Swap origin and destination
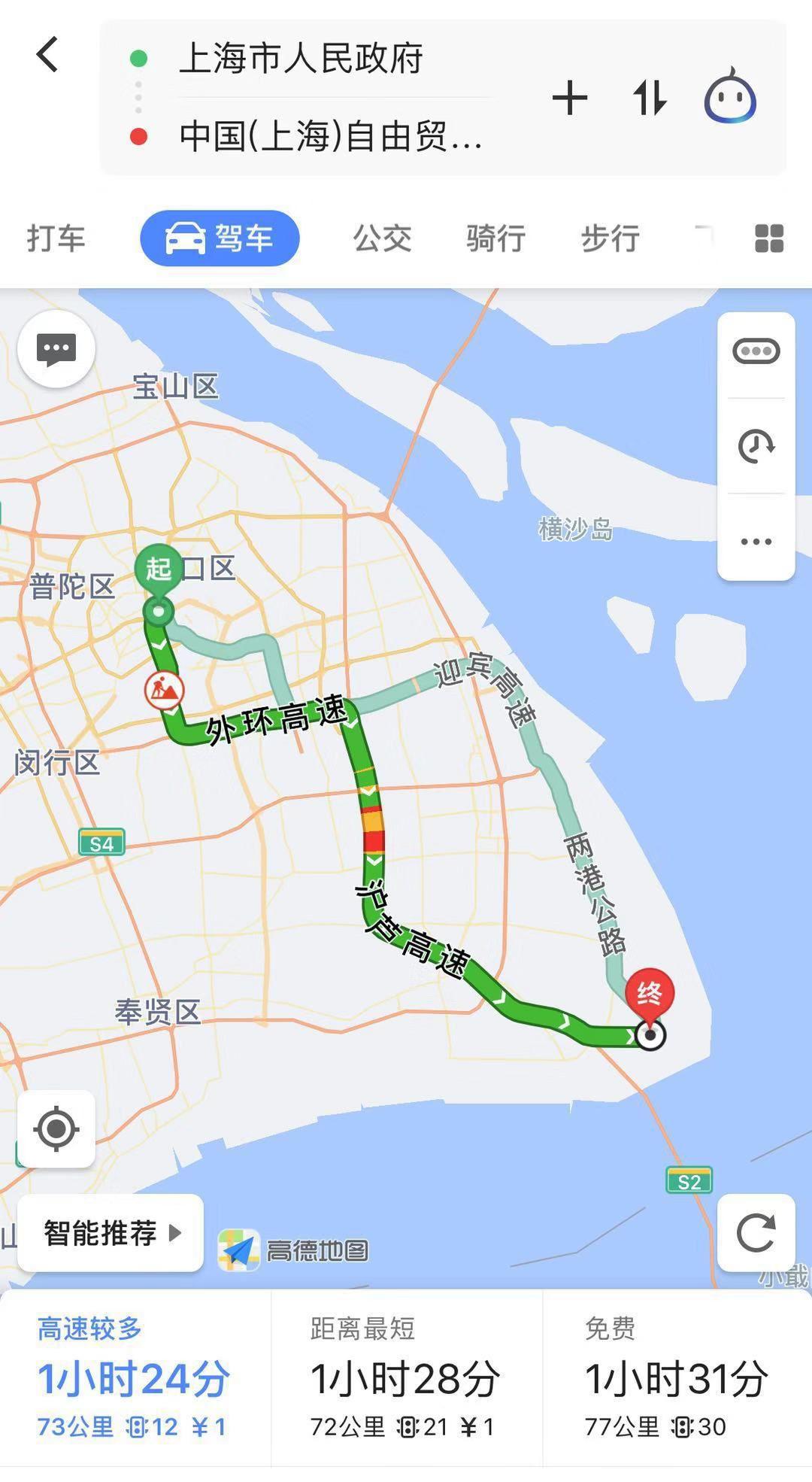The image size is (812, 1482). click(x=650, y=99)
